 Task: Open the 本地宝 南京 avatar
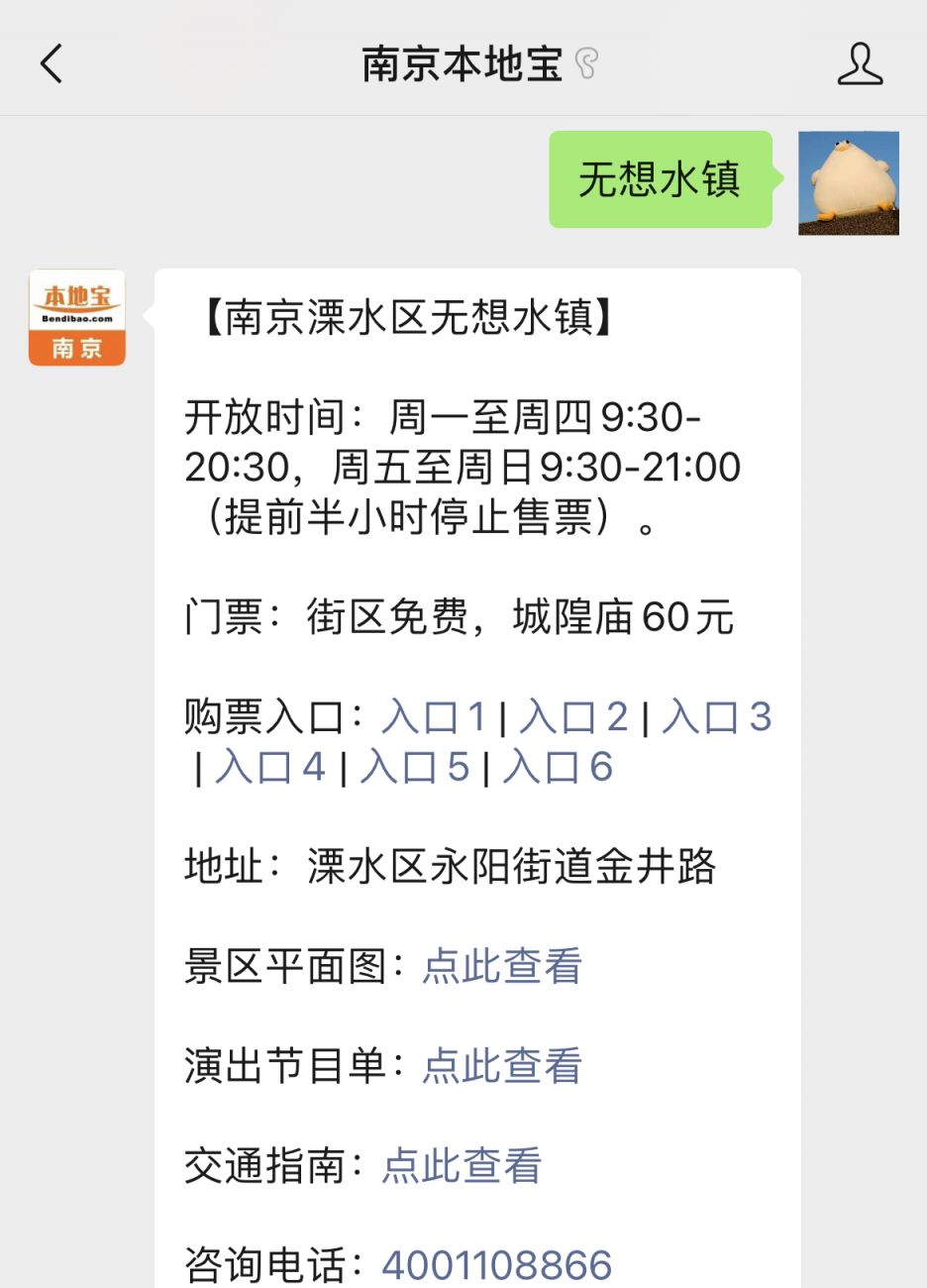click(x=77, y=317)
